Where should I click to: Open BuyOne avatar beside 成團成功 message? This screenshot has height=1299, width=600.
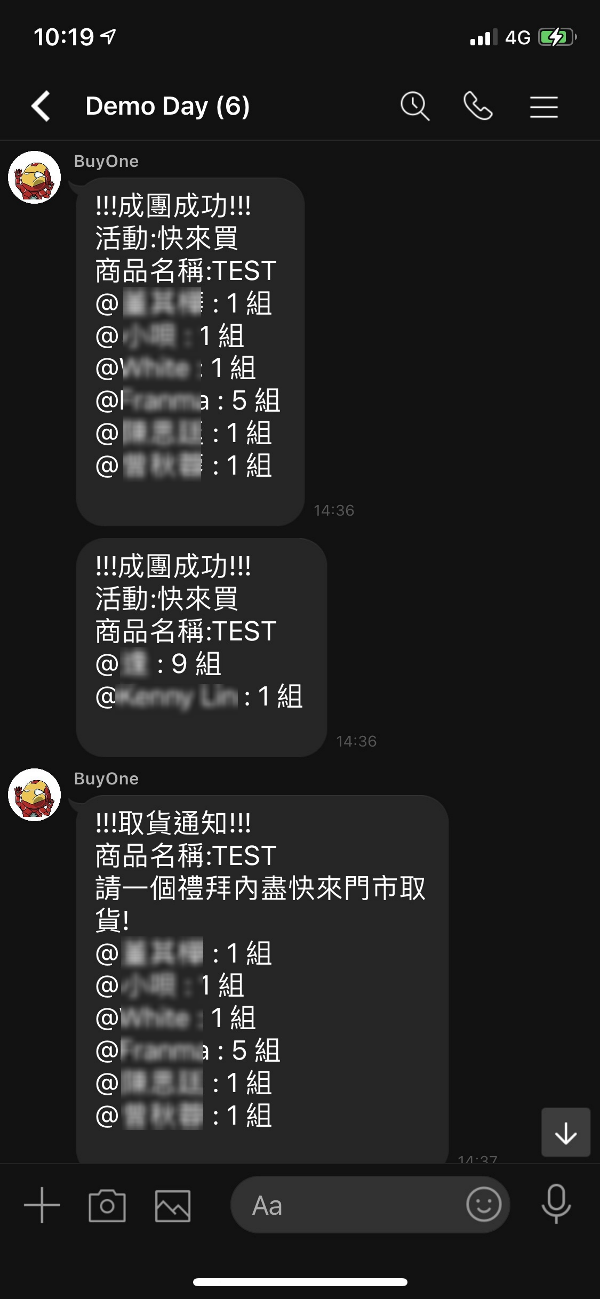tap(35, 180)
